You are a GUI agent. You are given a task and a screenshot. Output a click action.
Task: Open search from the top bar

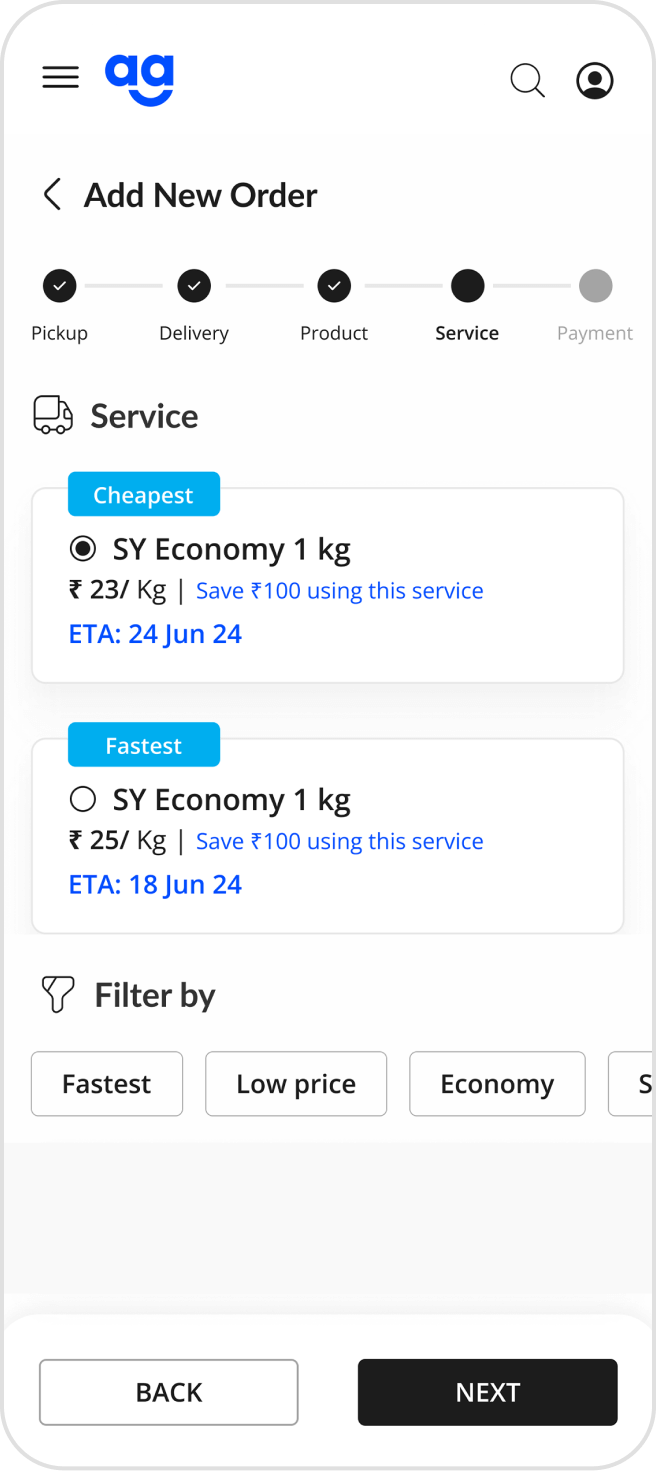tap(527, 80)
